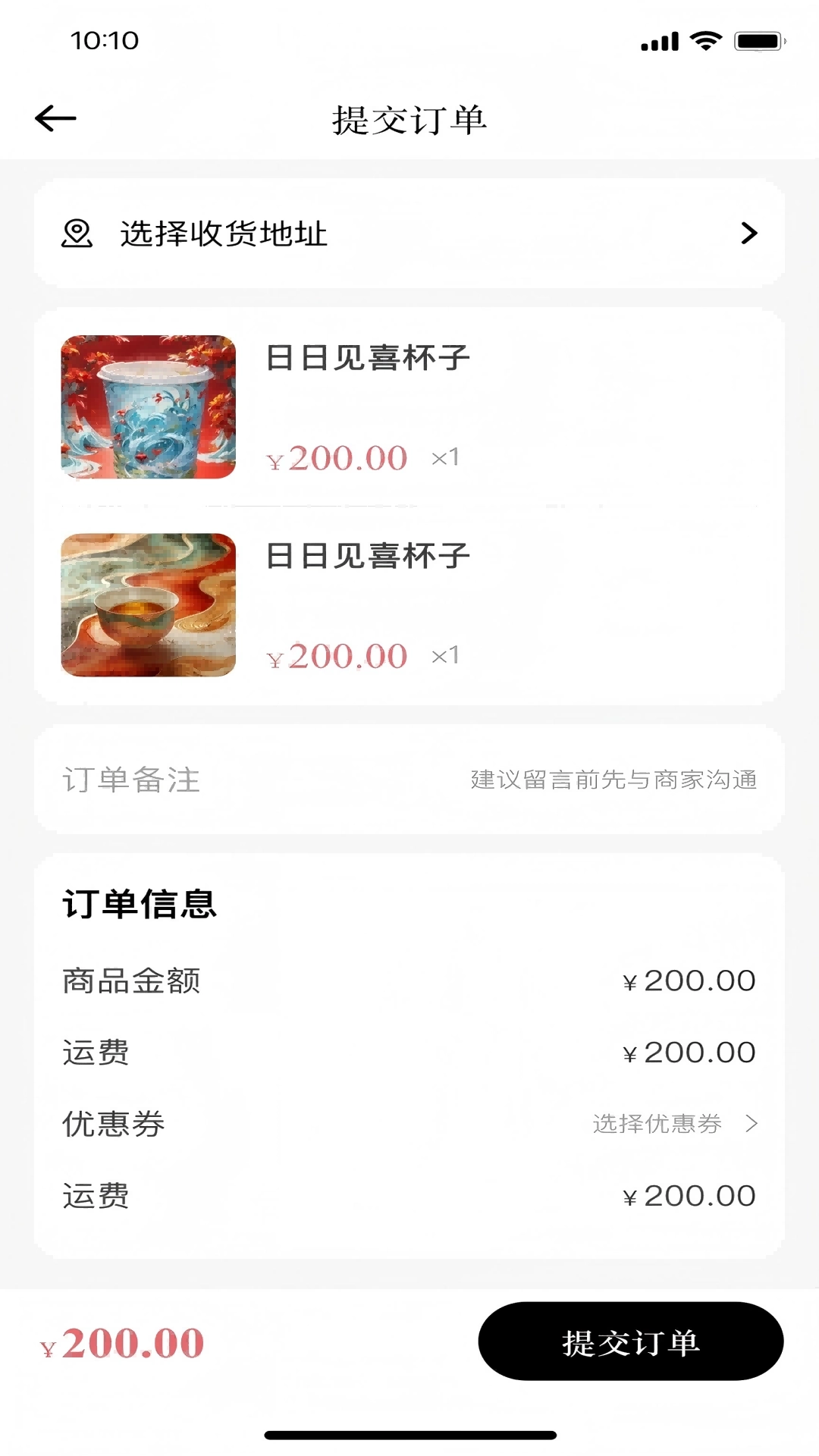Click the cellular signal bars icon

pos(659,42)
